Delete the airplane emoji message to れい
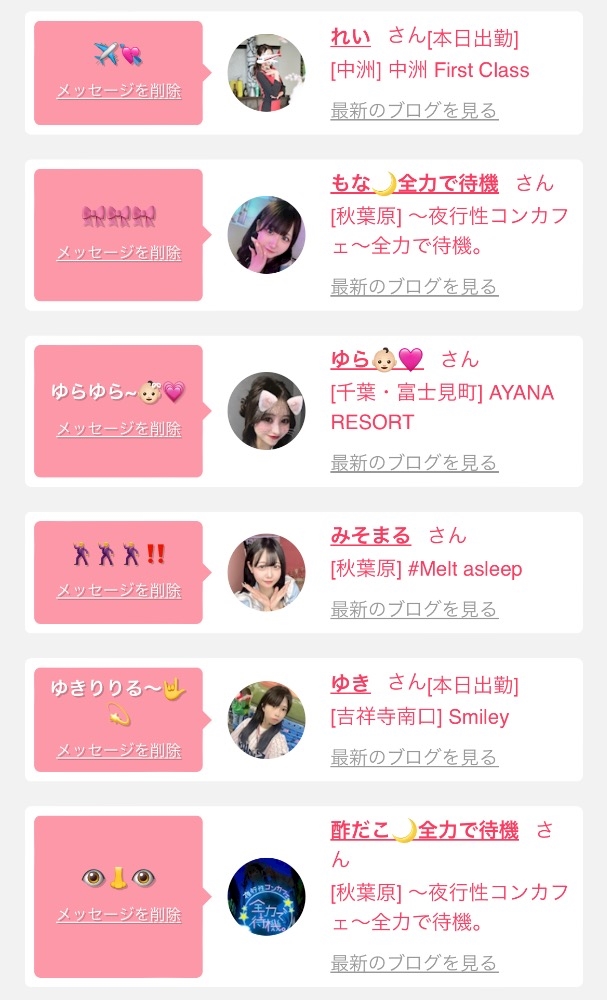Screen dimensions: 607x1000 (x=119, y=91)
